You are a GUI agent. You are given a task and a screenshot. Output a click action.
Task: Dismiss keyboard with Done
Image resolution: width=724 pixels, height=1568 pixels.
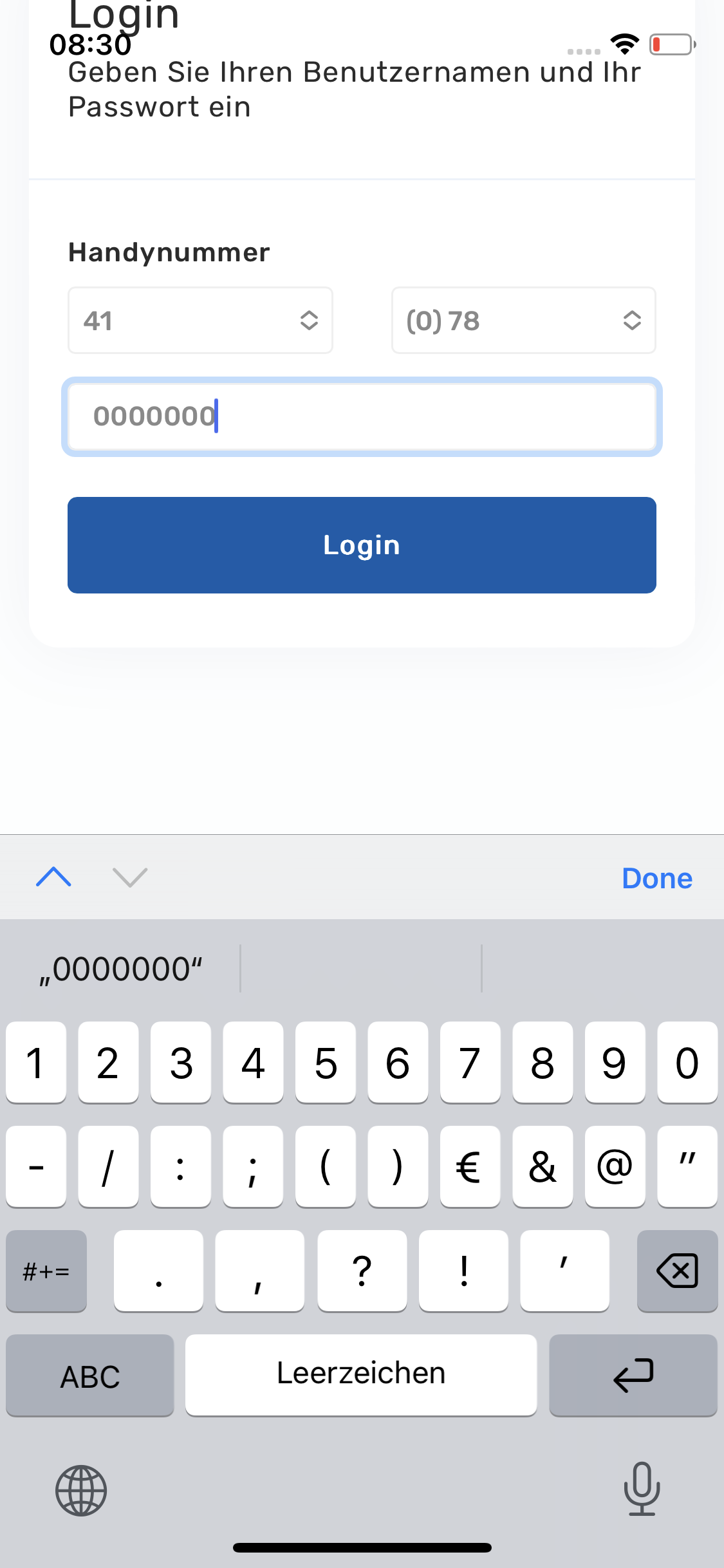657,878
